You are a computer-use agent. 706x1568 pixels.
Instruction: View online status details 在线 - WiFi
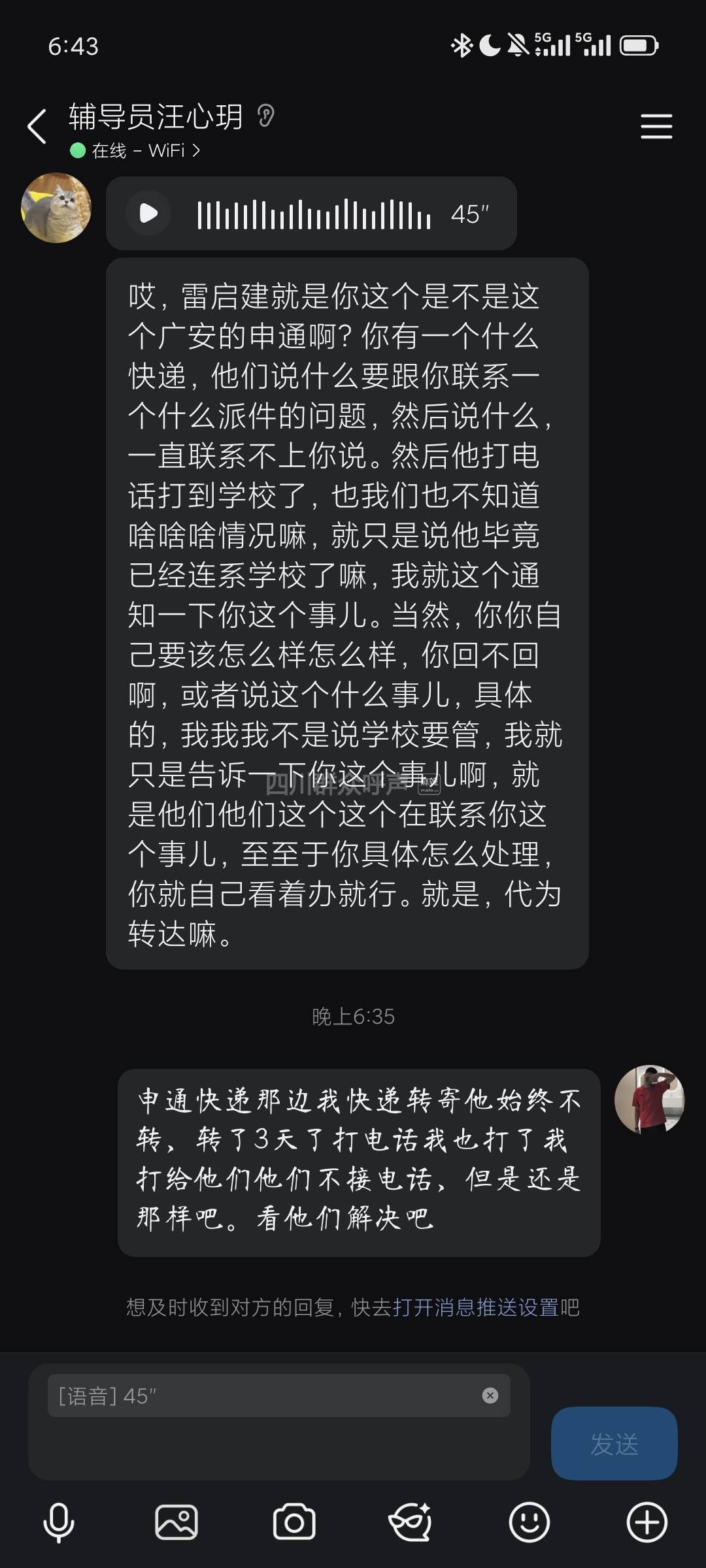coord(135,151)
